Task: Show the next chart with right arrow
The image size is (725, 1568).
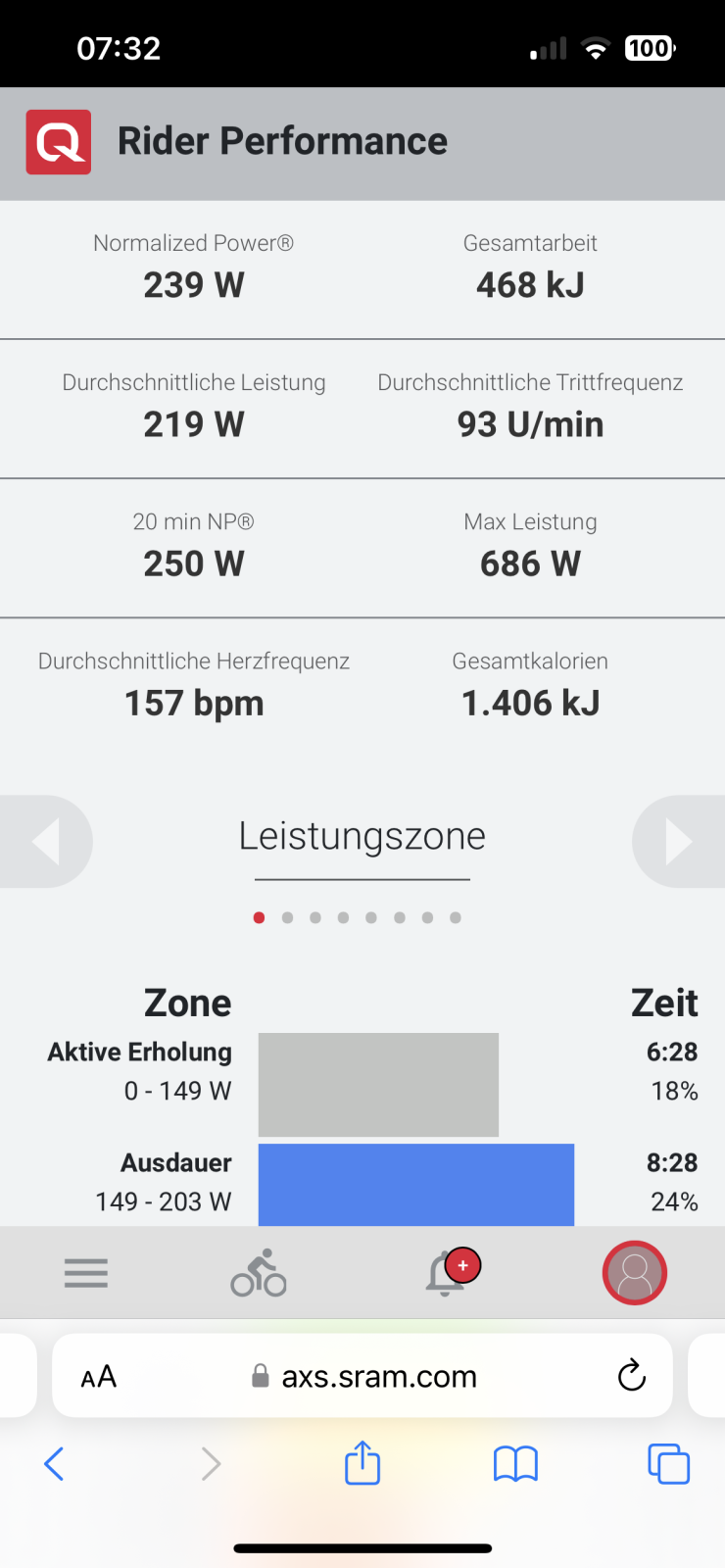Action: click(x=679, y=842)
